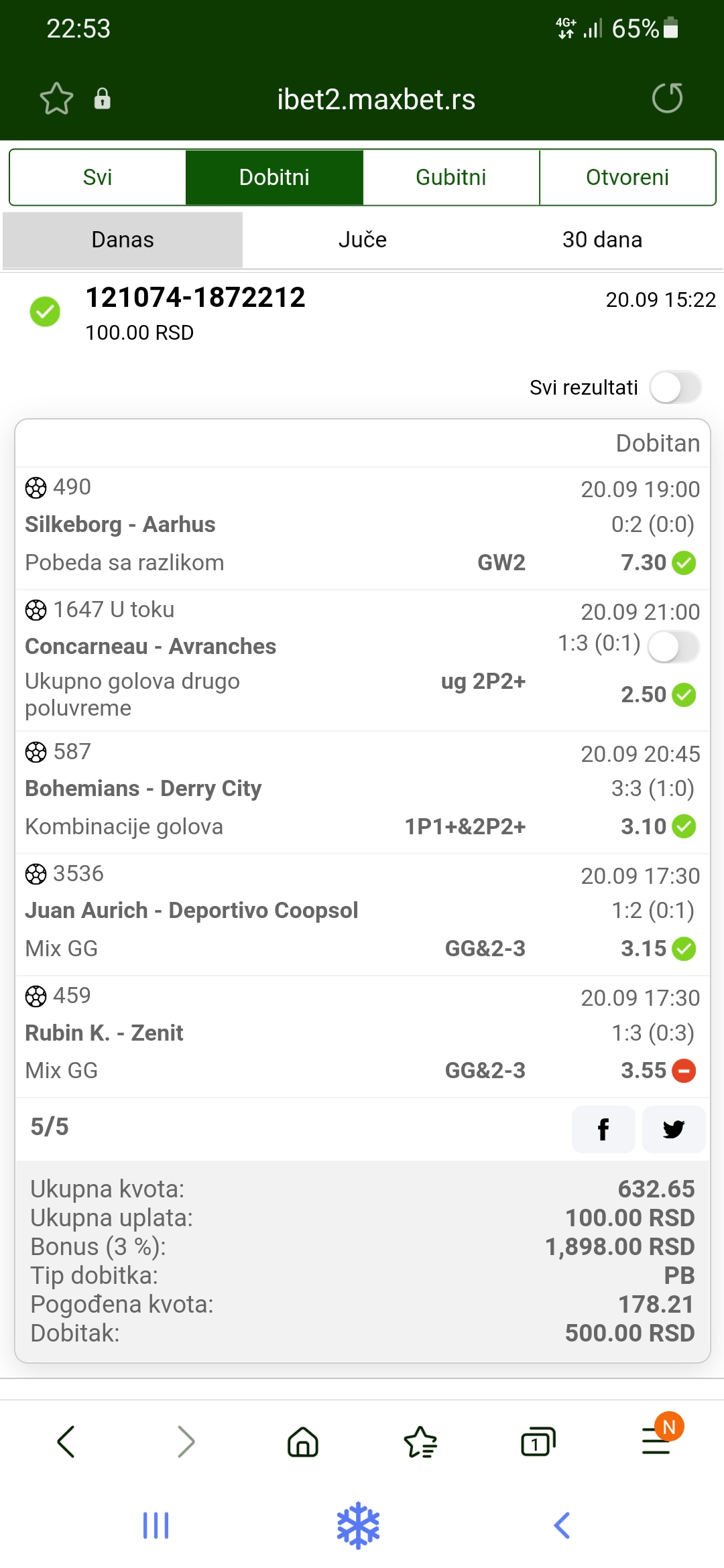Show tickets from Juče
The width and height of the screenshot is (724, 1568).
[x=363, y=240]
